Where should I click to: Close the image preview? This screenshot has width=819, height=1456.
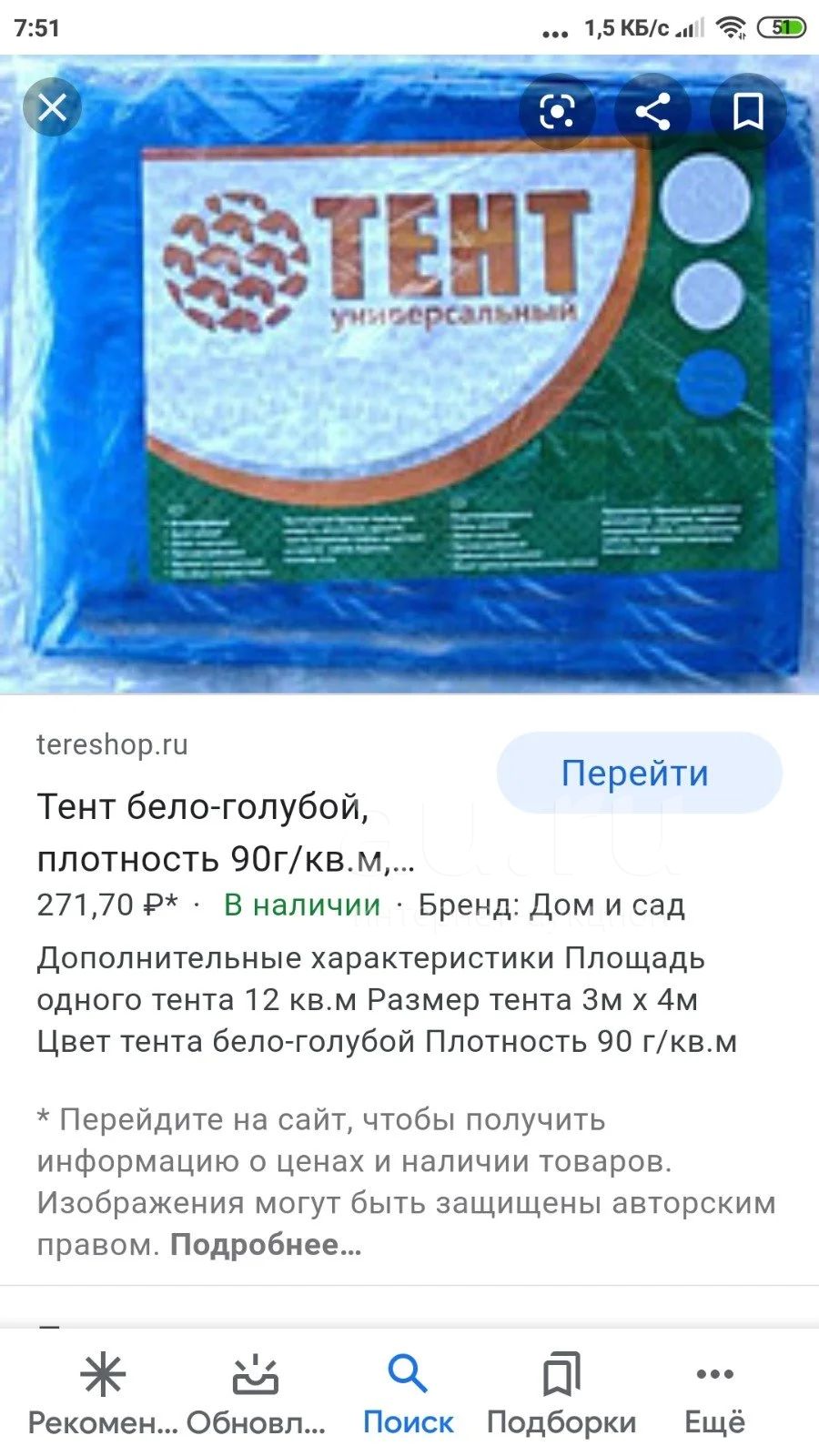point(52,108)
